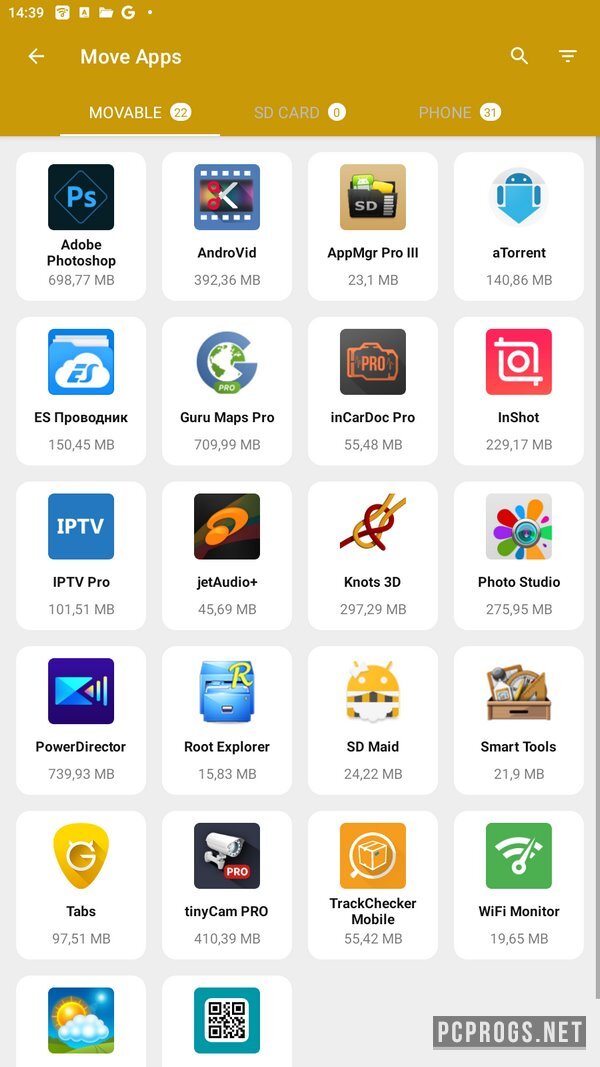Go back from Move Apps
The width and height of the screenshot is (600, 1067).
37,56
